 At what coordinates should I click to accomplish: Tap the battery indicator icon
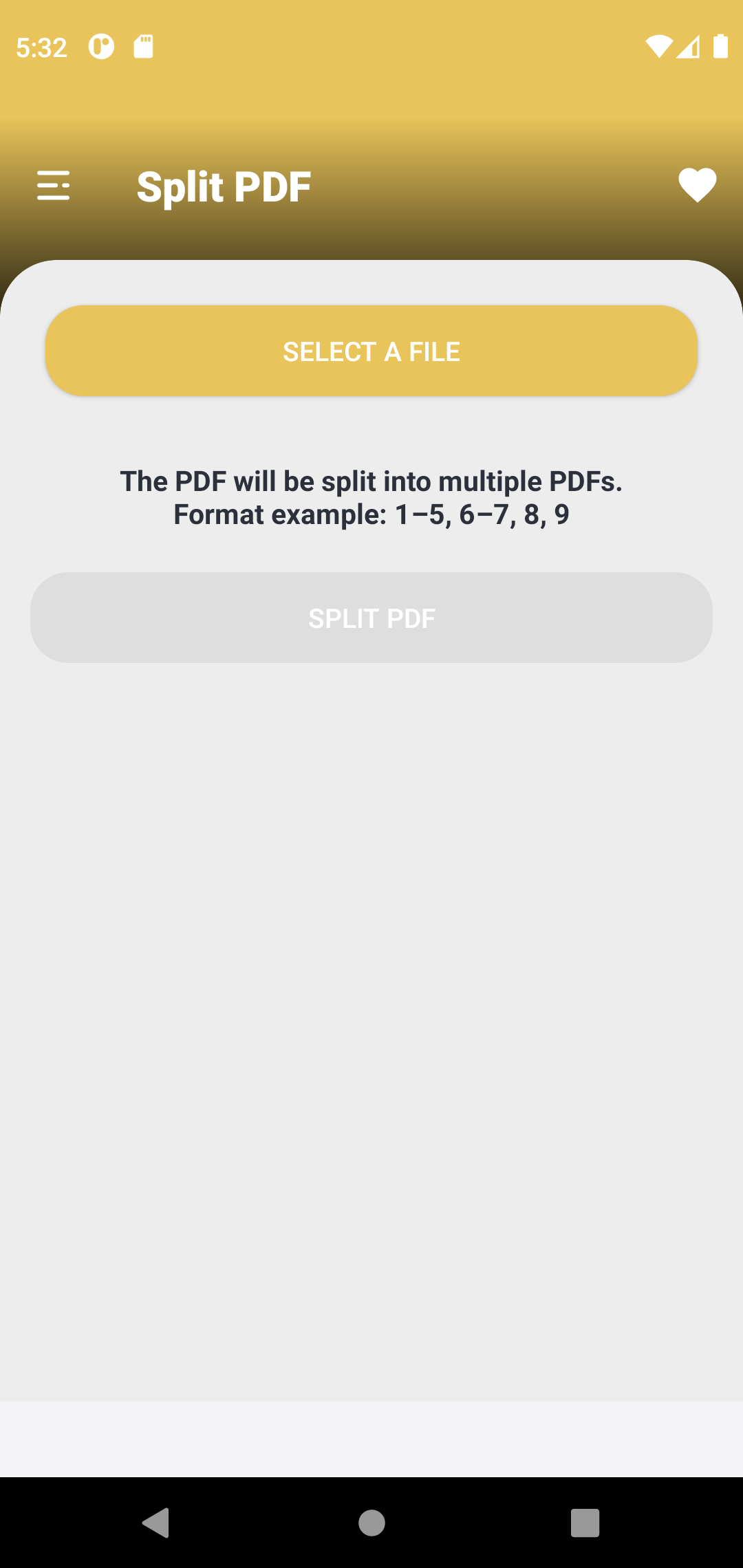[720, 47]
